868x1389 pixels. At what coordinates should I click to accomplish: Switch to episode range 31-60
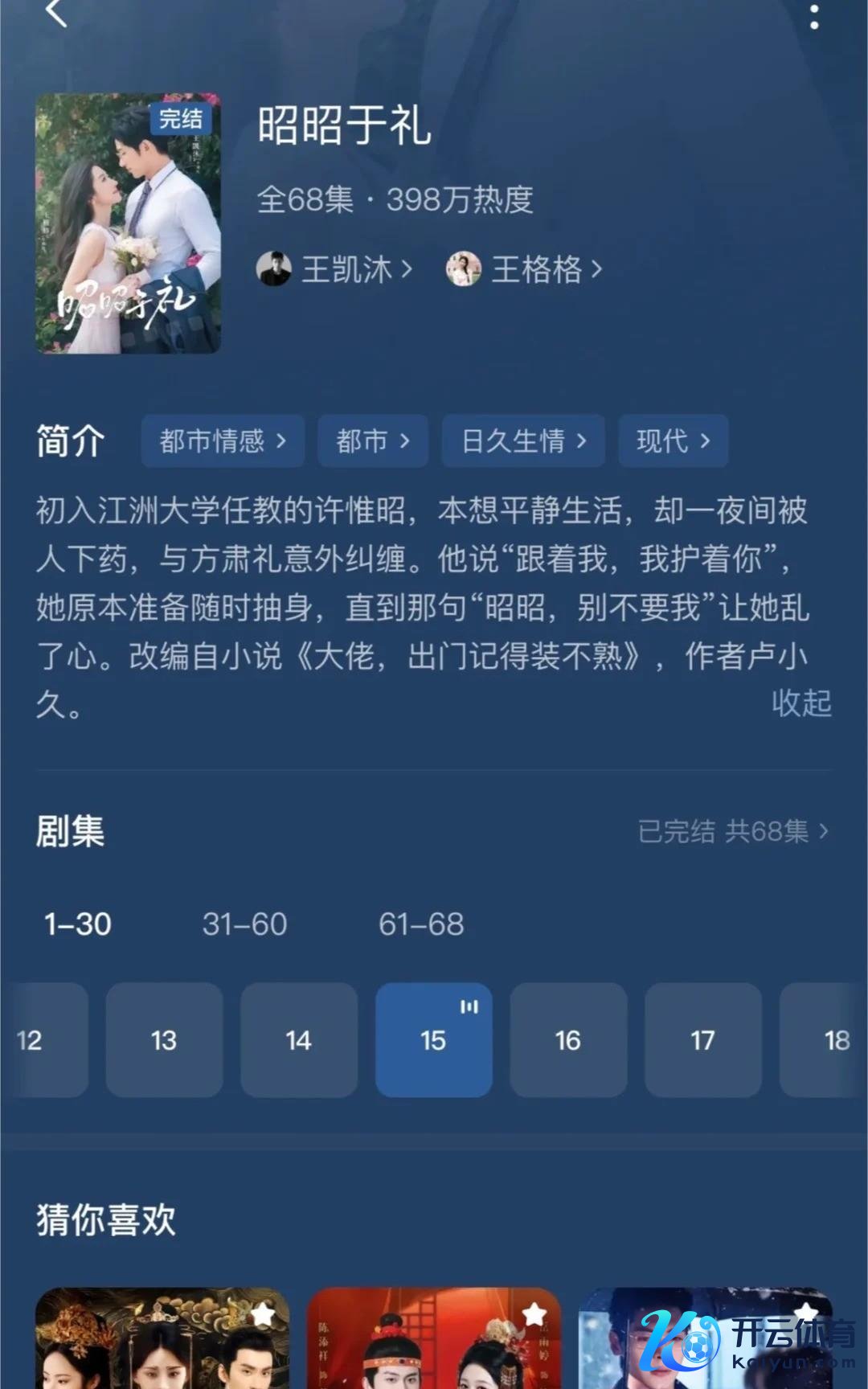tap(245, 924)
